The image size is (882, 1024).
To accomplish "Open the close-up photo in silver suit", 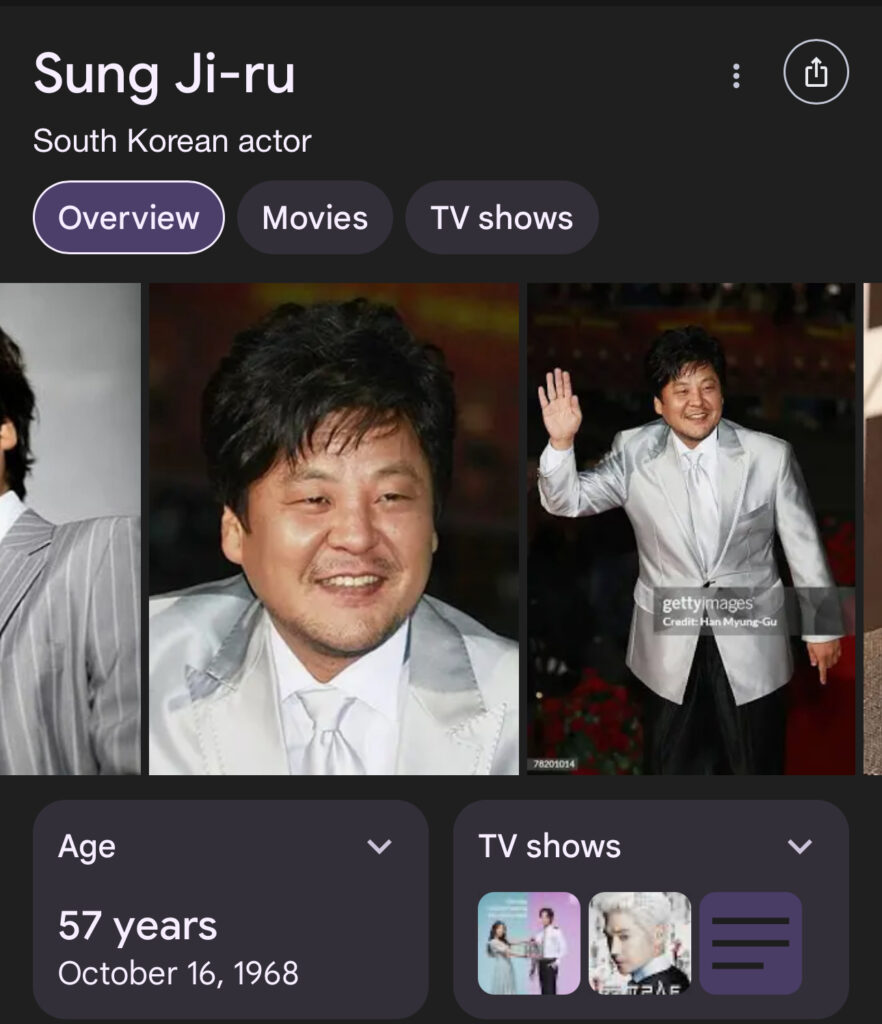I will coord(334,528).
